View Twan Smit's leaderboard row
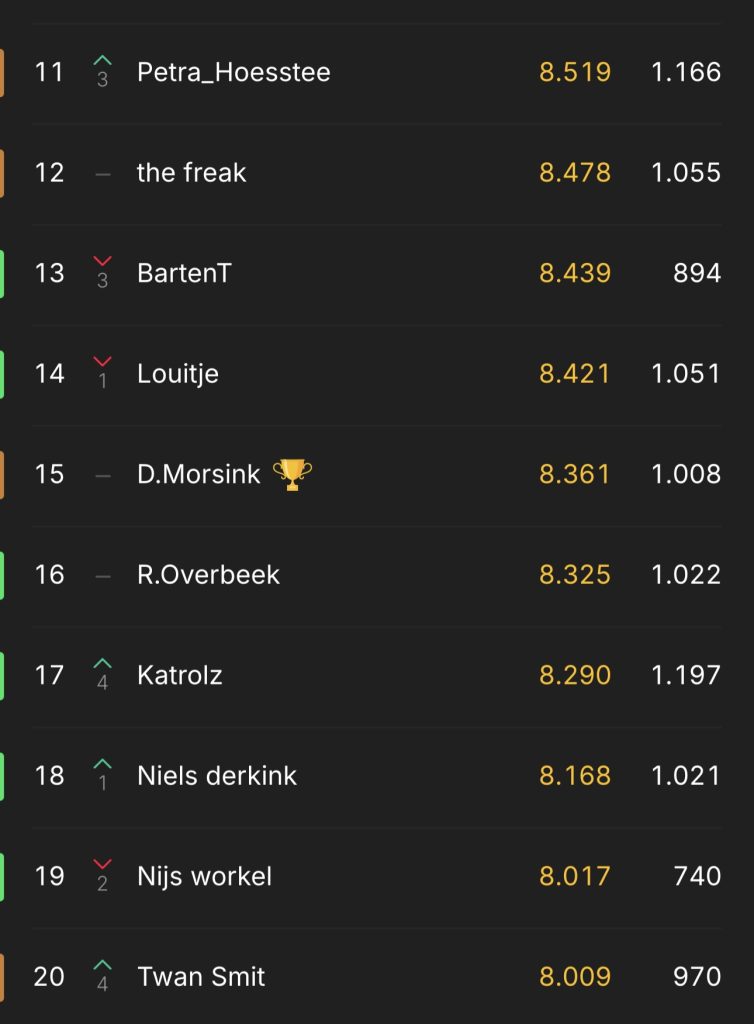Screen dimensions: 754x1024 pyautogui.click(x=201, y=977)
